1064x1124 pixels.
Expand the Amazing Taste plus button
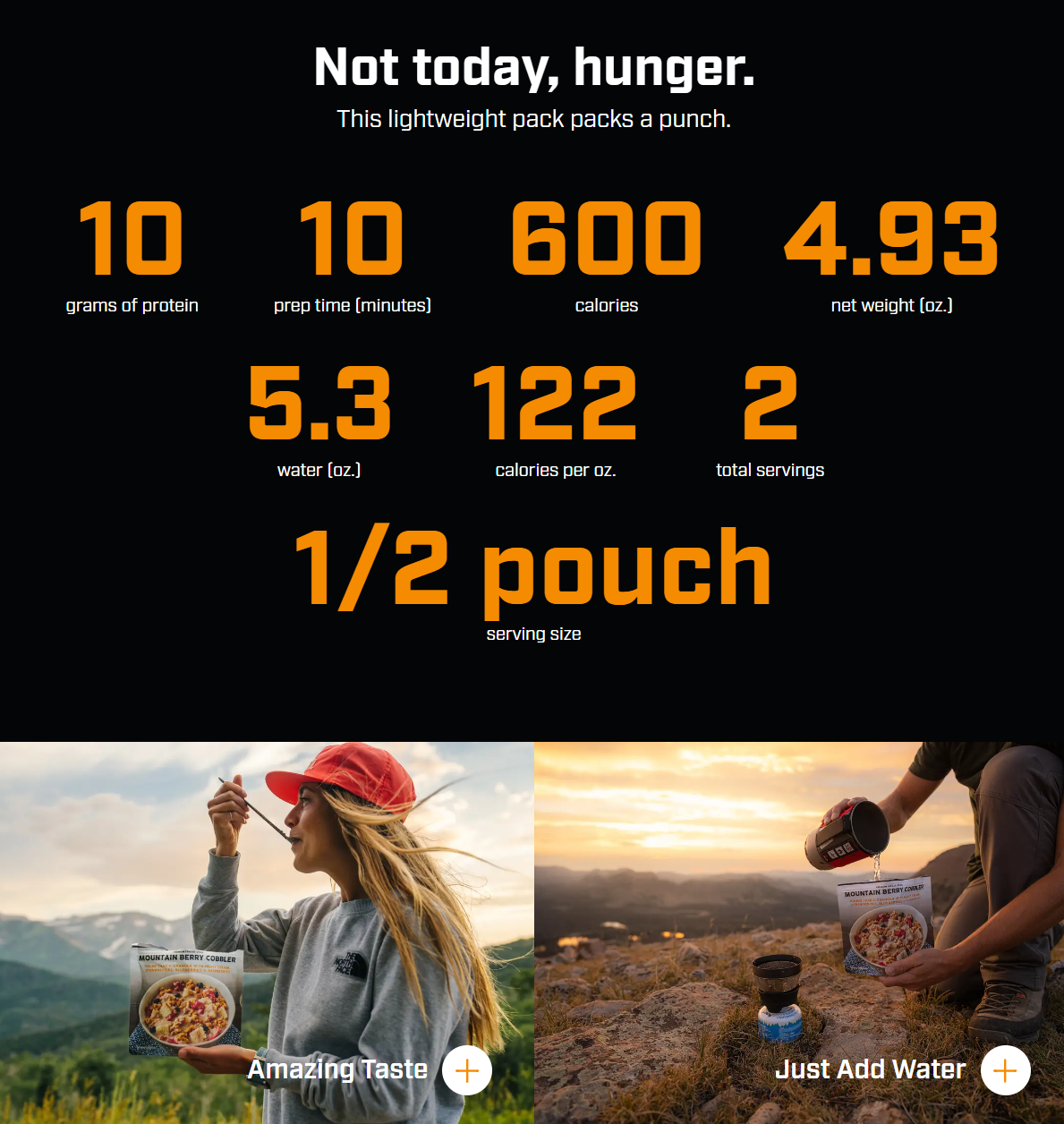click(467, 1070)
